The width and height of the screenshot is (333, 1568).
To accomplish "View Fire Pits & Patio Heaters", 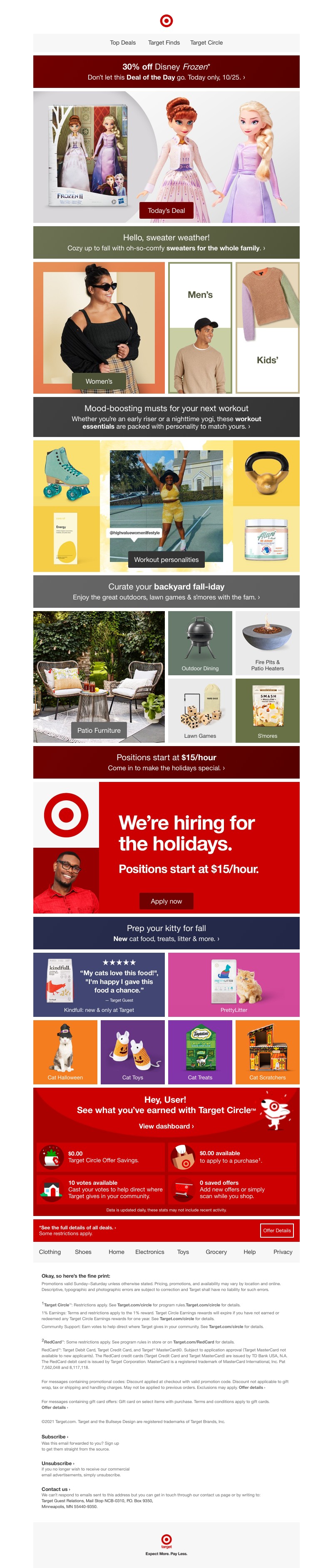I will pos(267,642).
